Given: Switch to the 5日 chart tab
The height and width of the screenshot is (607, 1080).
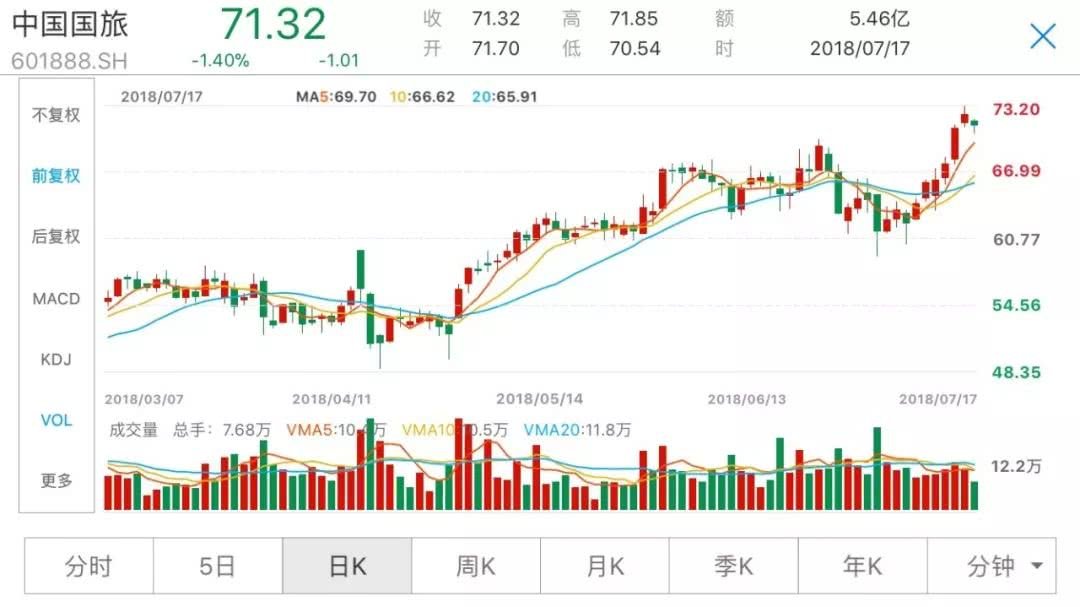Looking at the screenshot, I should pyautogui.click(x=217, y=567).
